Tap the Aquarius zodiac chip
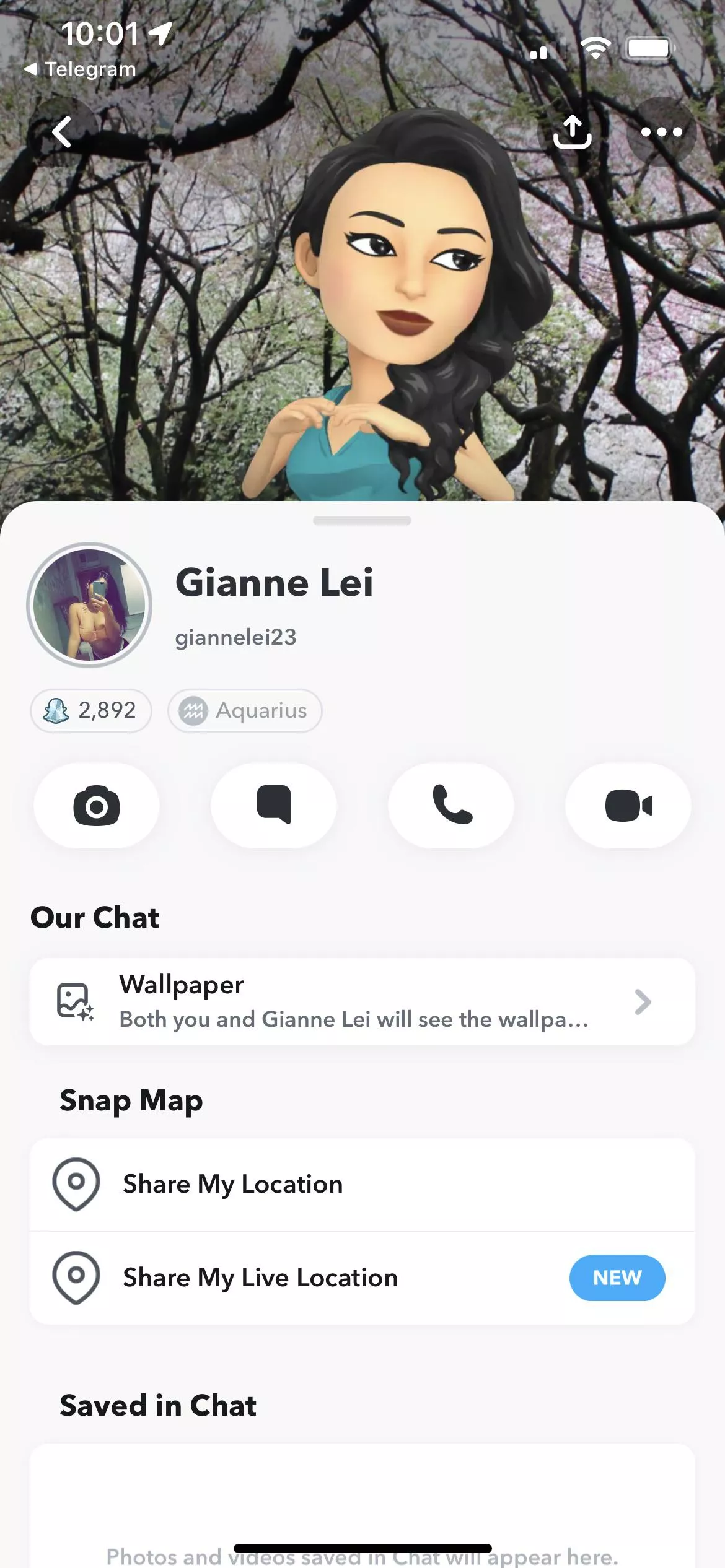This screenshot has height=1568, width=725. point(245,710)
